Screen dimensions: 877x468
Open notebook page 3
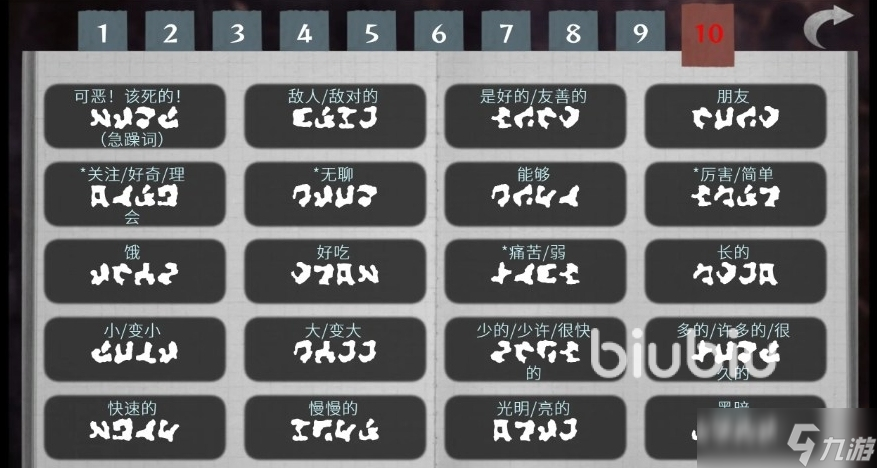(237, 32)
